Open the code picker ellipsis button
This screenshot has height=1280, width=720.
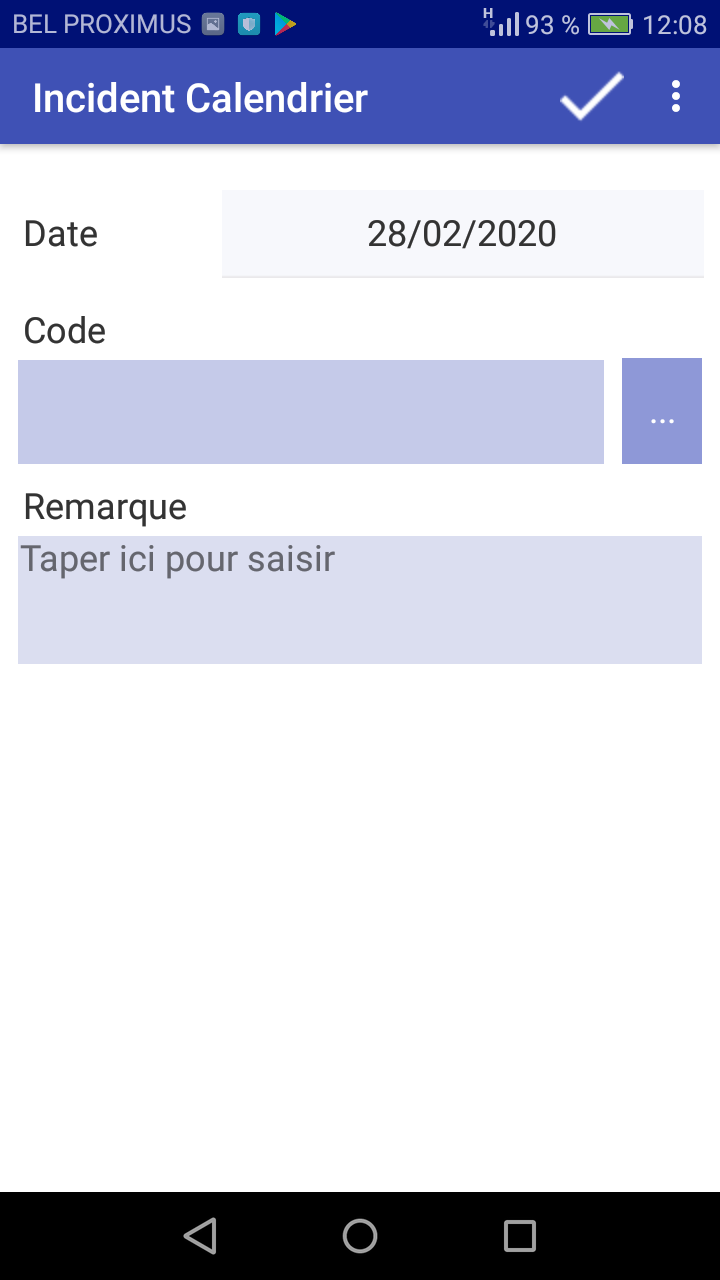[662, 412]
